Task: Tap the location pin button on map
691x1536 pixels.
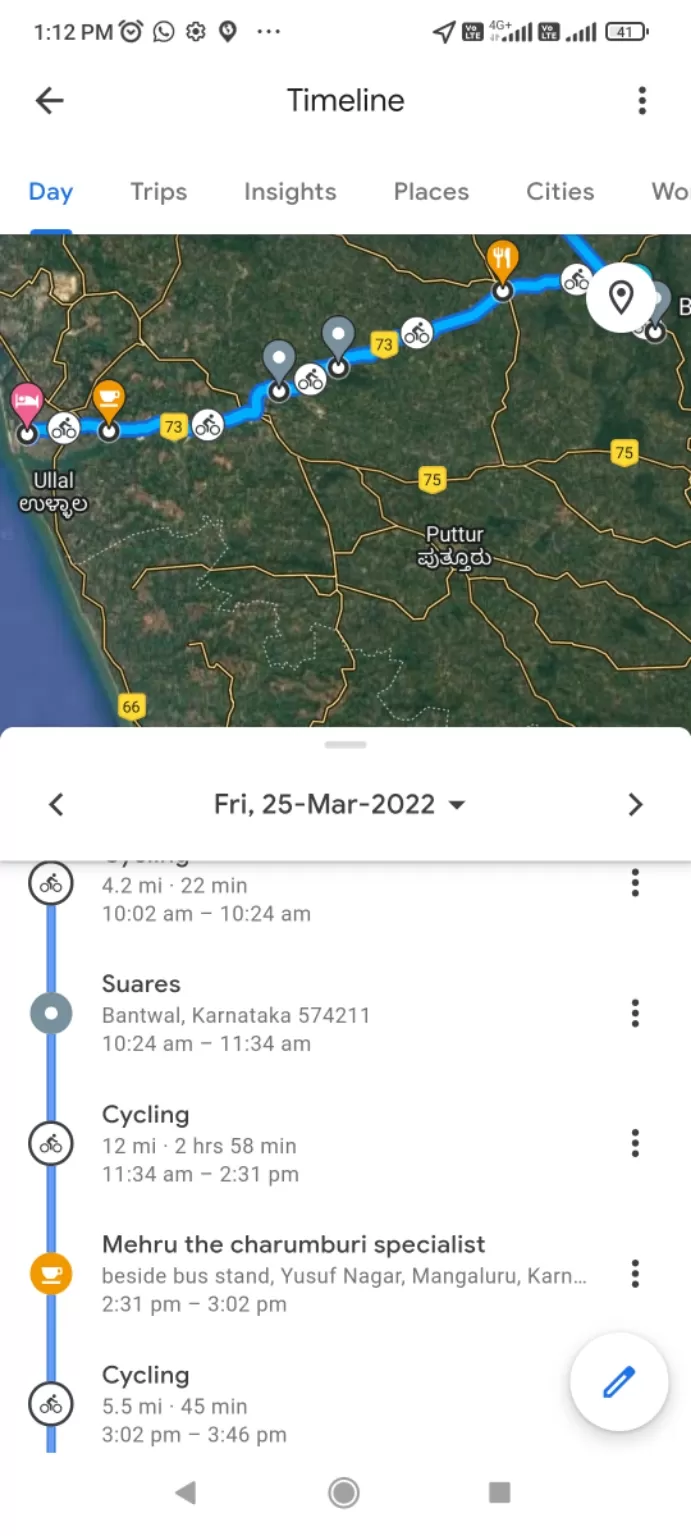Action: [621, 297]
